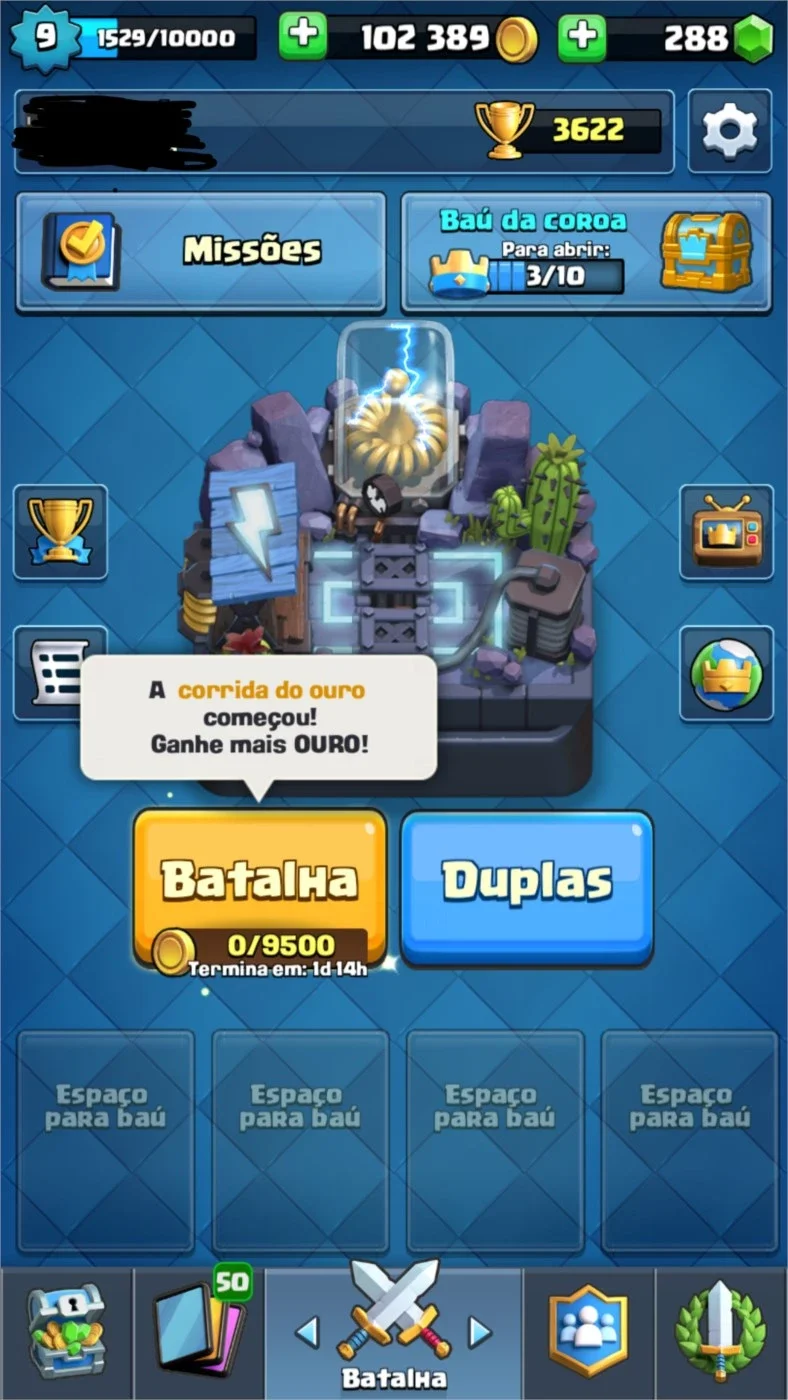Image resolution: width=788 pixels, height=1400 pixels.
Task: Switch to the tournaments sword tab
Action: 721,1334
